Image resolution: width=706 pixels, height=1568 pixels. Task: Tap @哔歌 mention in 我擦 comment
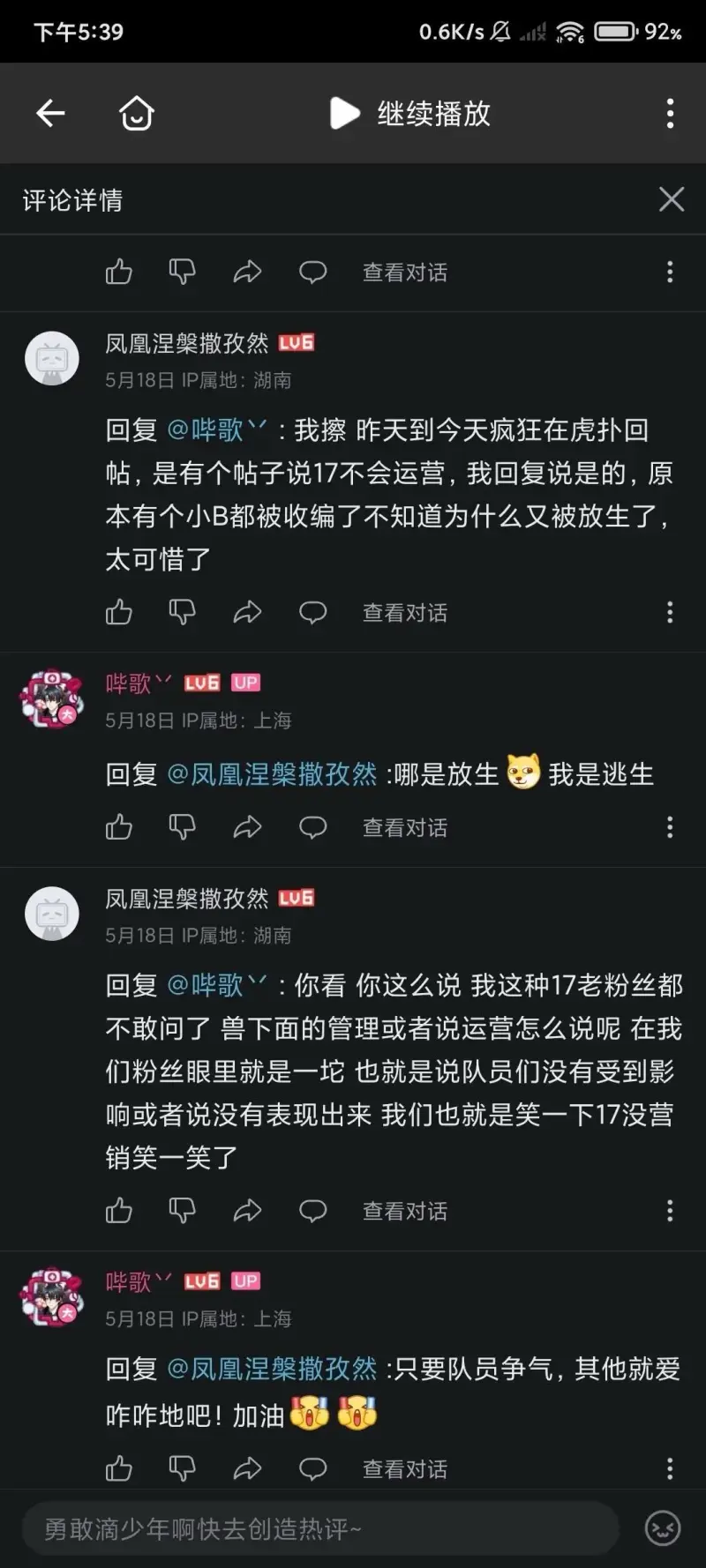(x=216, y=430)
